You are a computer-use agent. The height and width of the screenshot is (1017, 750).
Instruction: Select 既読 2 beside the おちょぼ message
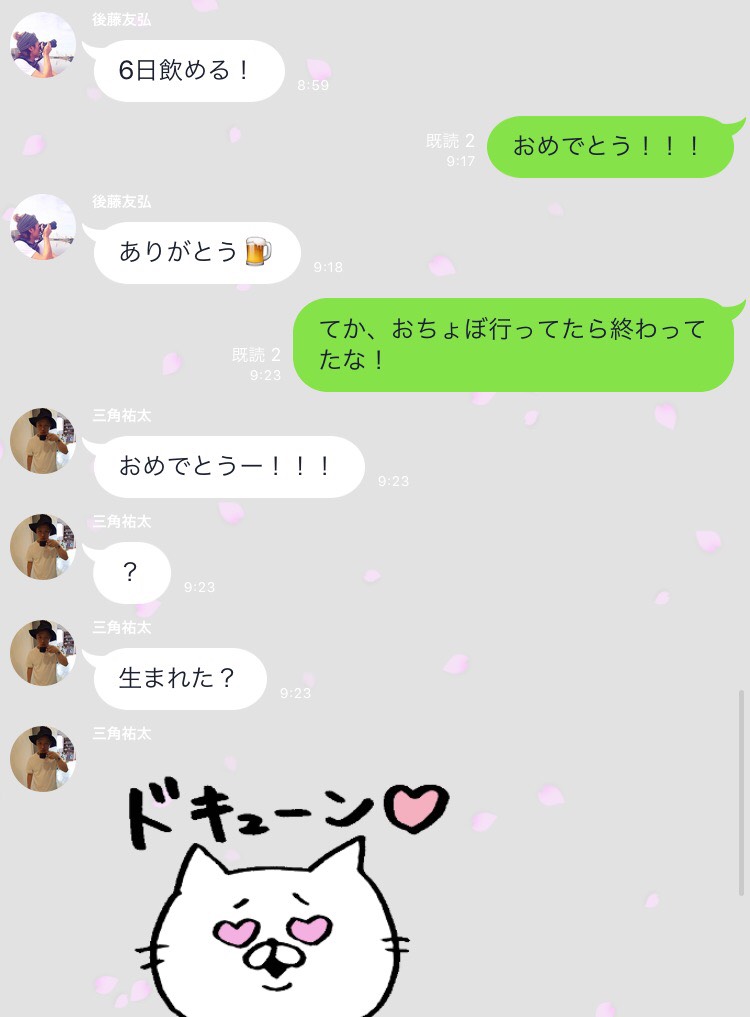(256, 355)
